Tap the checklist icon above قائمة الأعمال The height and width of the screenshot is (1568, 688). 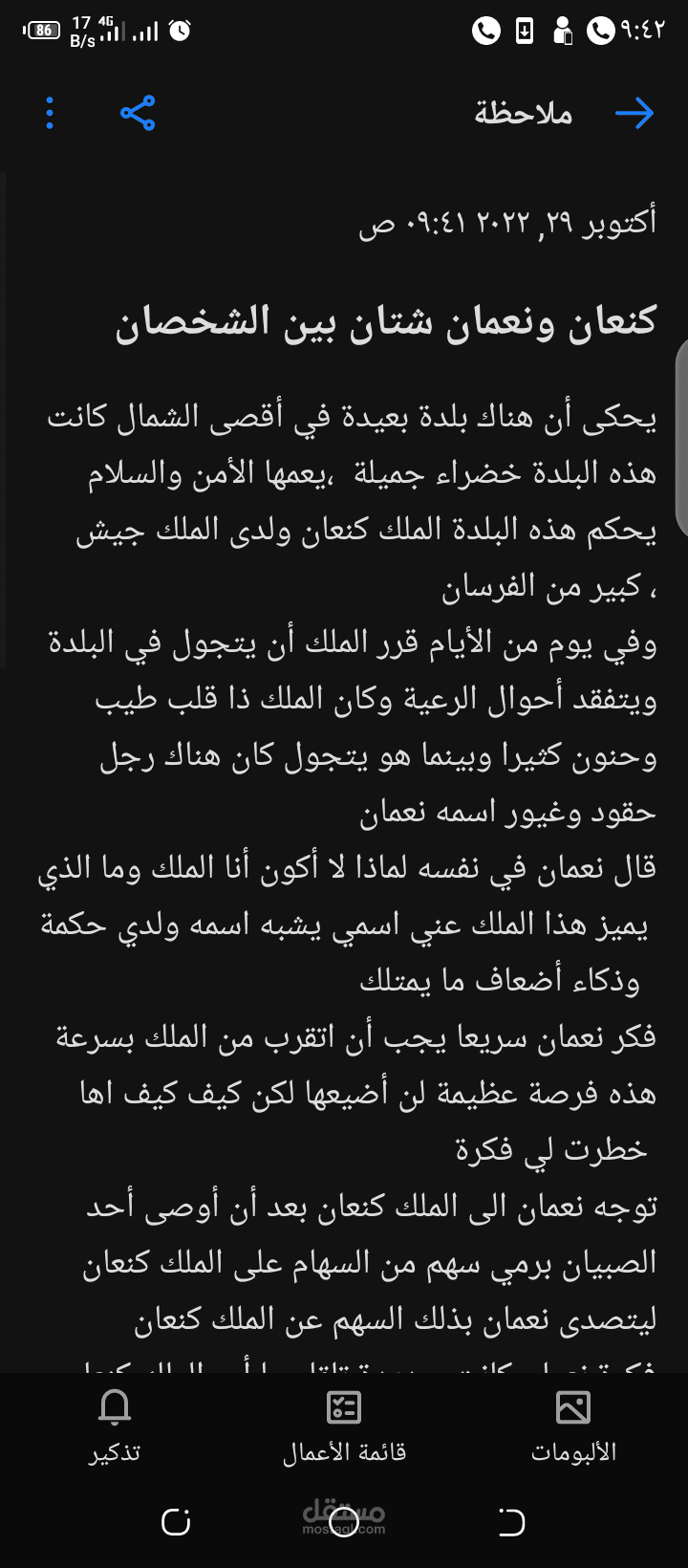(343, 1406)
